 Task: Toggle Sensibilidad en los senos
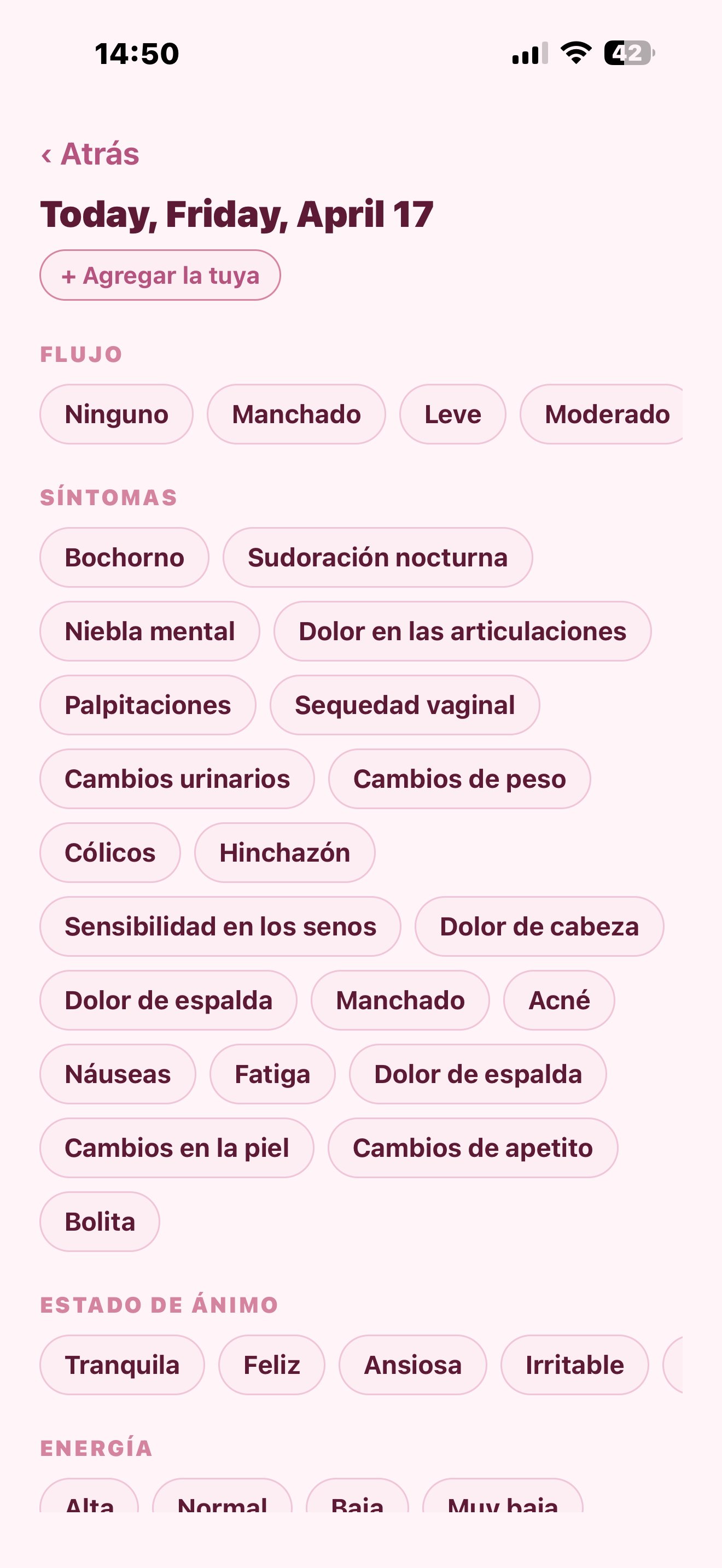click(220, 927)
